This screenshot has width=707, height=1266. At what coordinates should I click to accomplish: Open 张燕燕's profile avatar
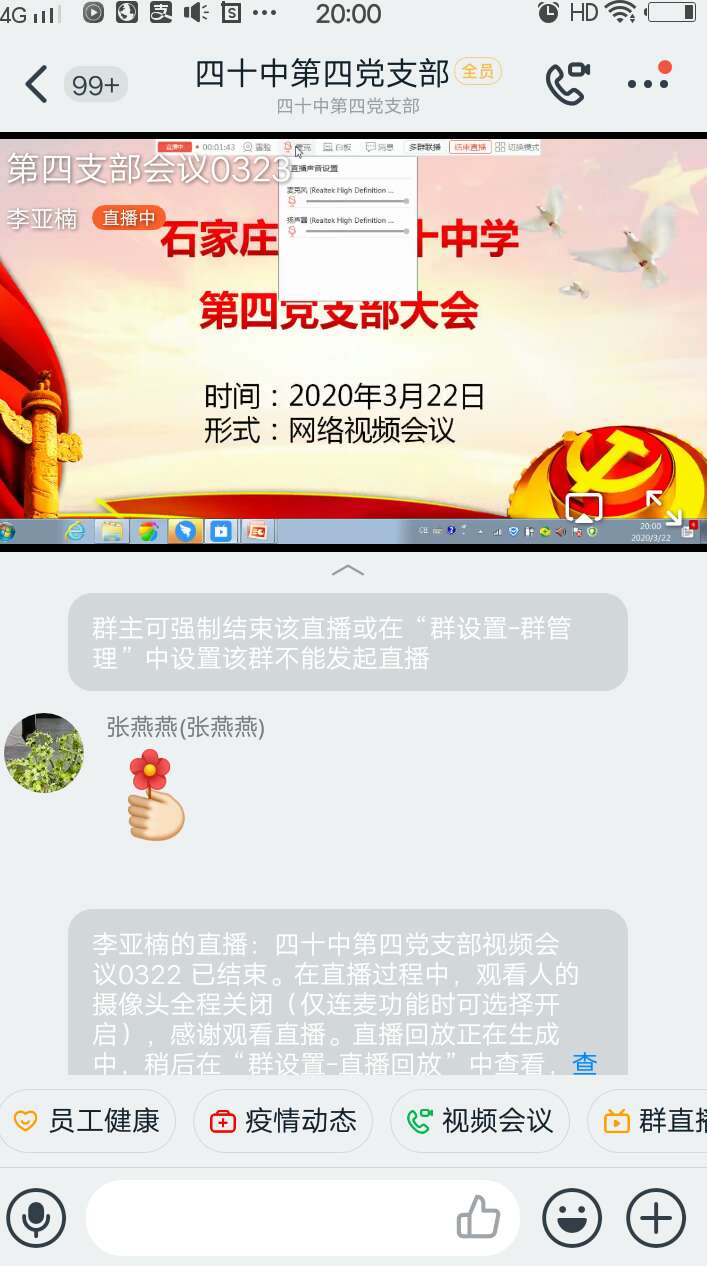[x=44, y=753]
